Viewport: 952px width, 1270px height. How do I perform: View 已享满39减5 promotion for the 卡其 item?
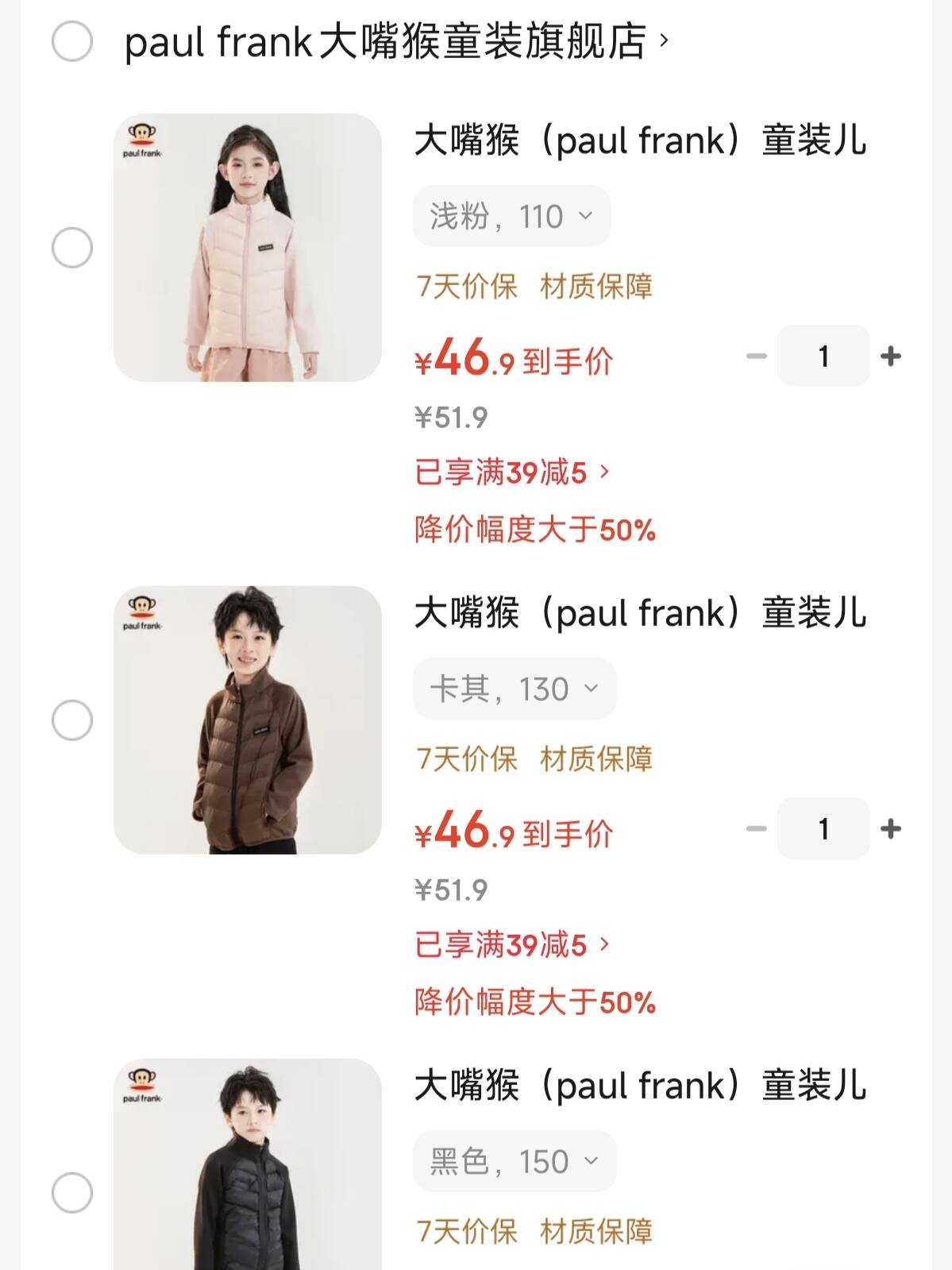(512, 945)
